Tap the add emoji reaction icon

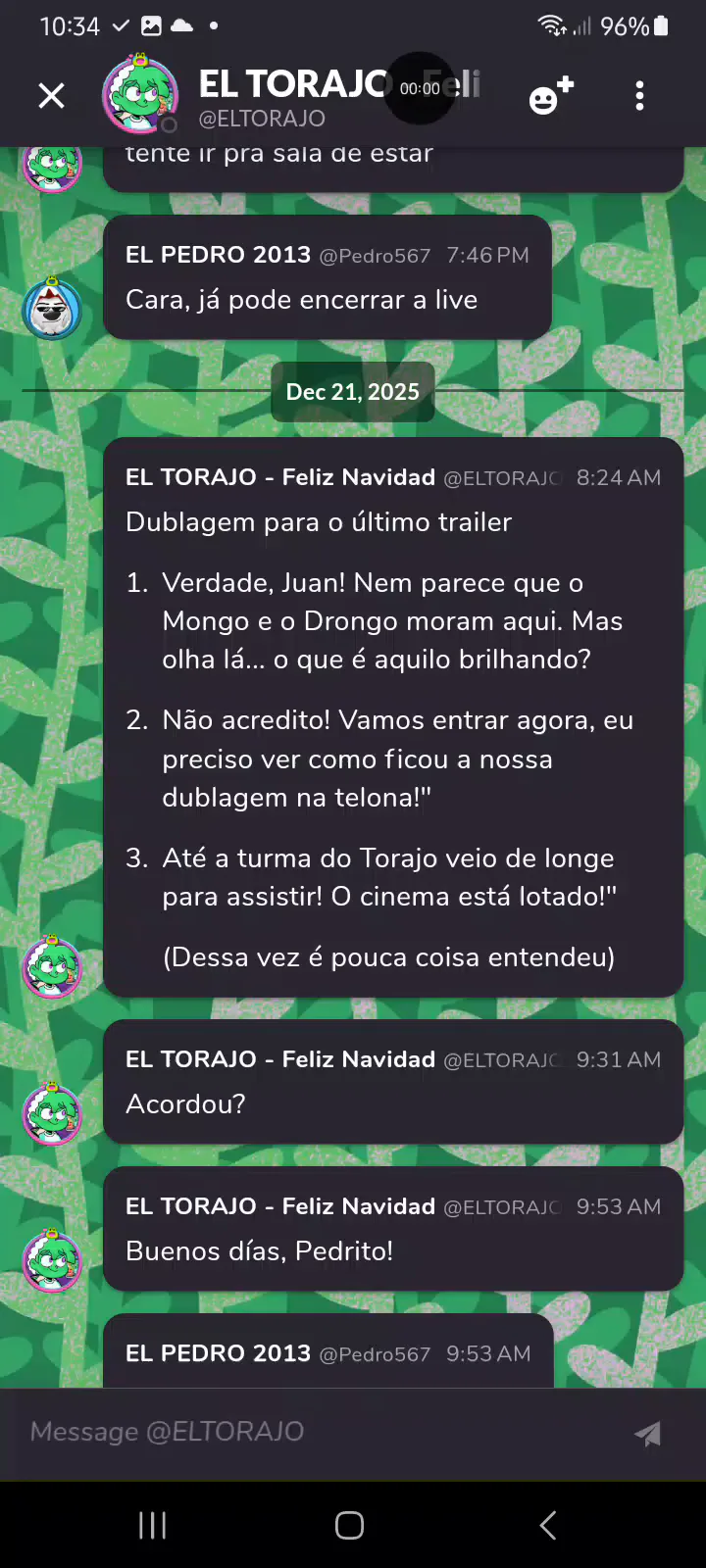click(550, 96)
